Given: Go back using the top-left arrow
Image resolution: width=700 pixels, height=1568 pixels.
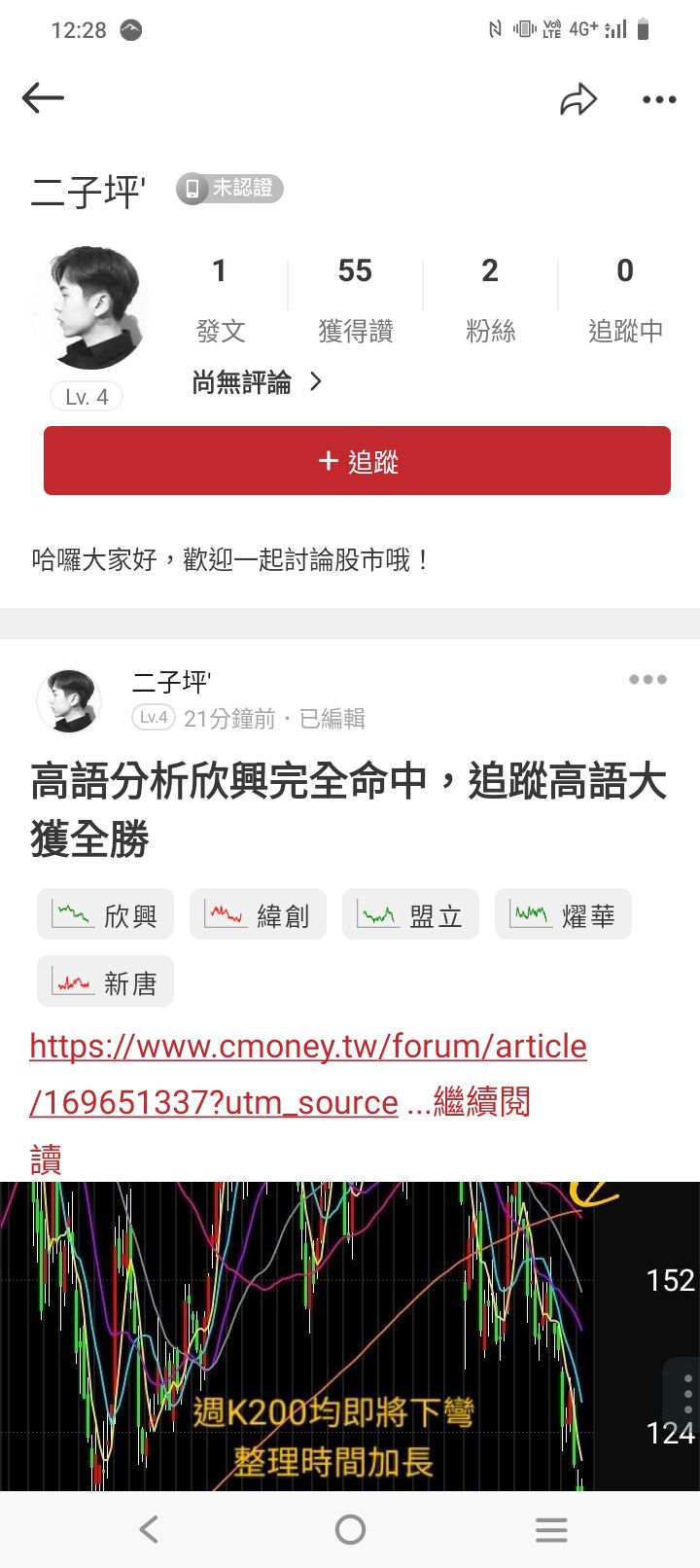Looking at the screenshot, I should tap(43, 98).
